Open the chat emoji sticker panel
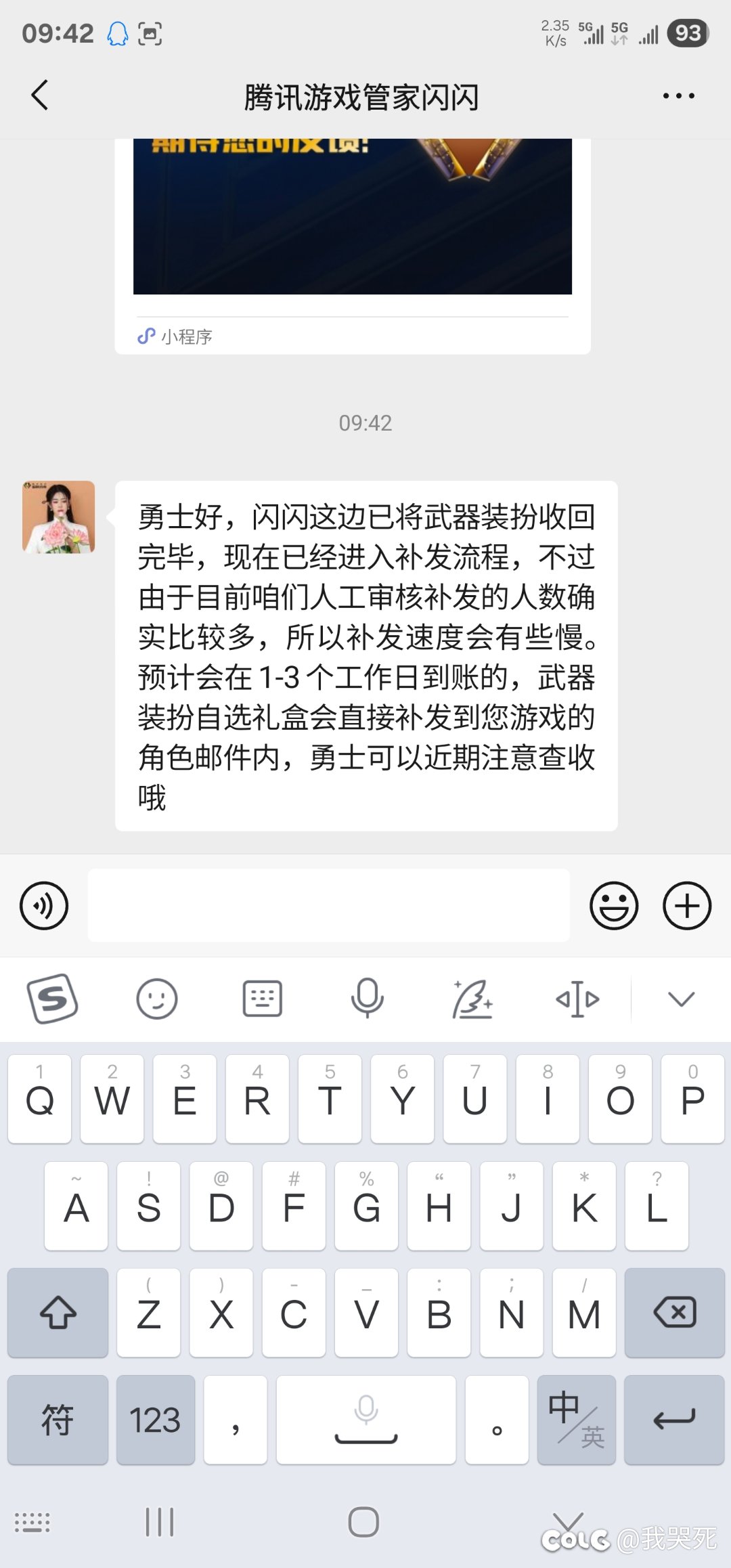The height and width of the screenshot is (1568, 731). click(x=614, y=906)
